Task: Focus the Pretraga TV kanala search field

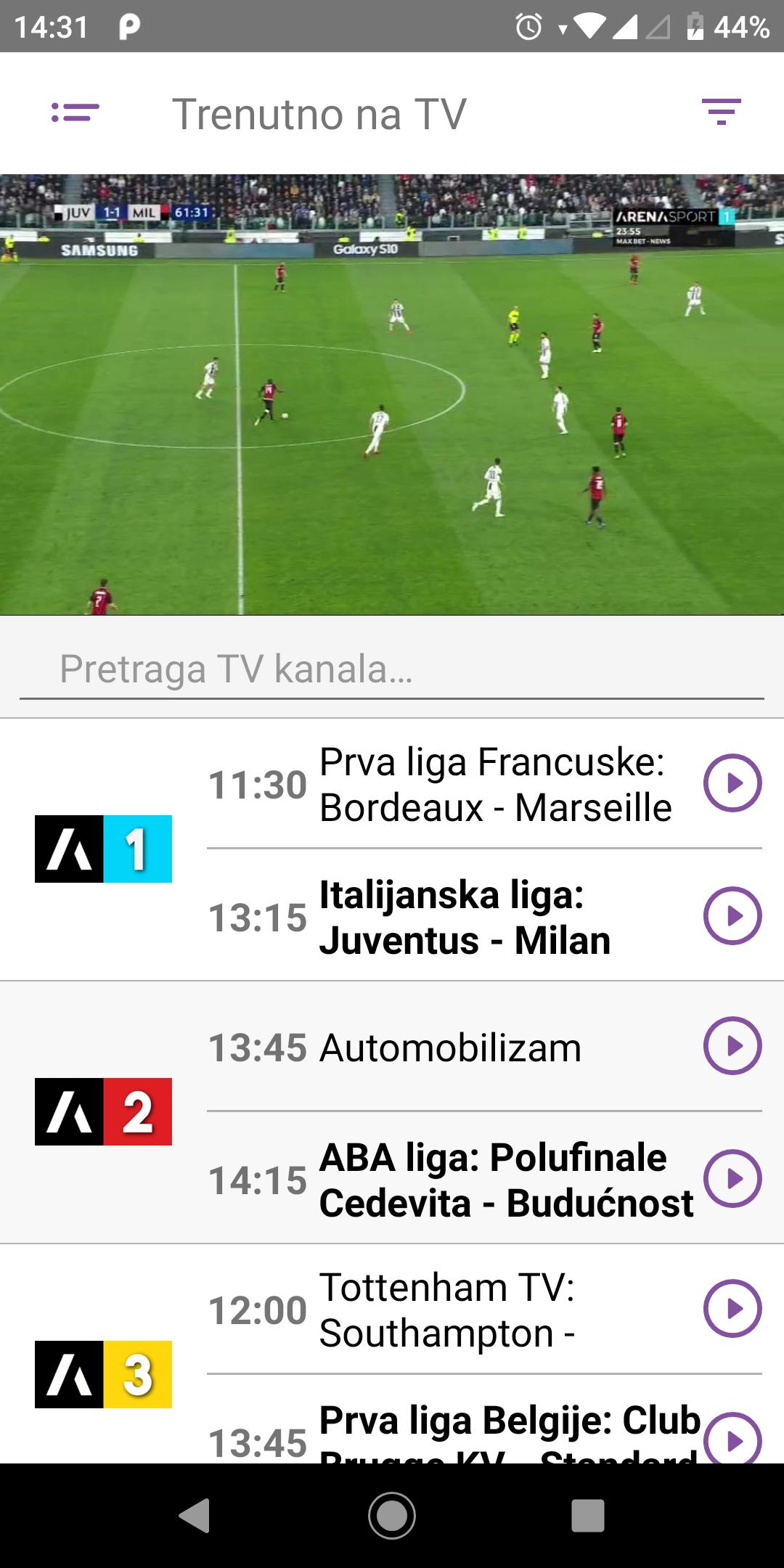Action: [x=392, y=669]
